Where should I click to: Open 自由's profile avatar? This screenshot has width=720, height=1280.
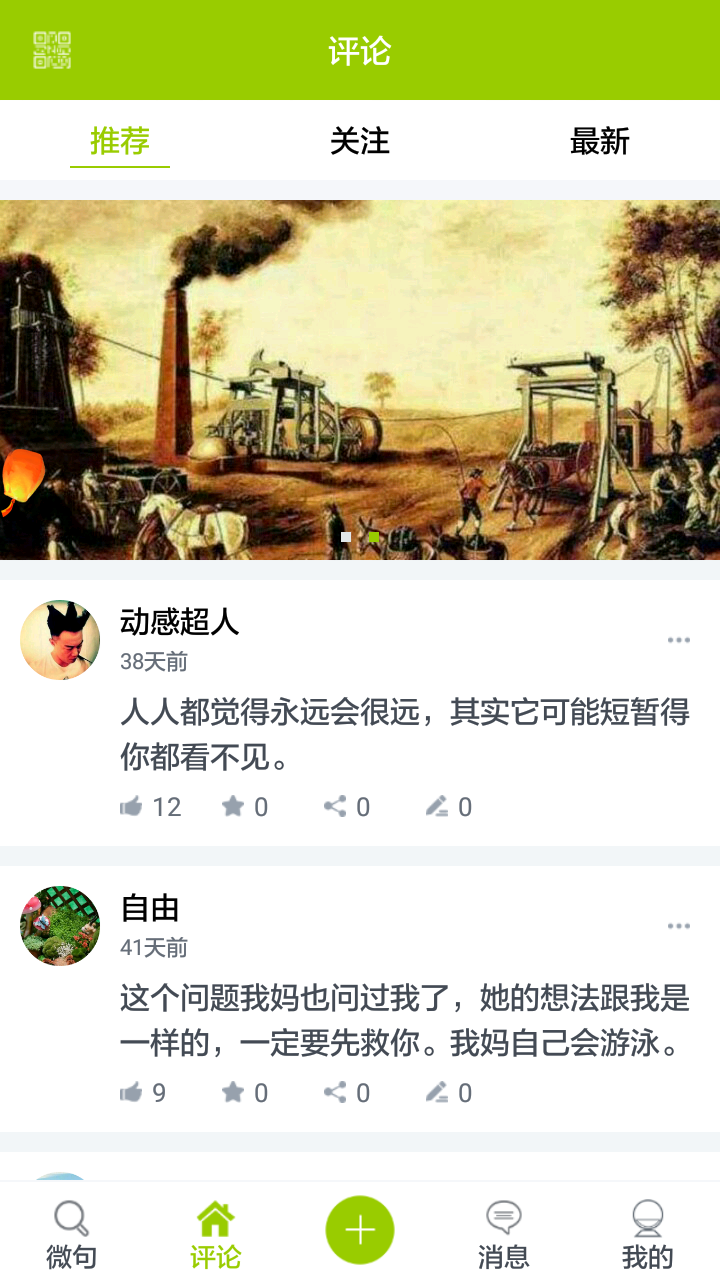pos(60,926)
